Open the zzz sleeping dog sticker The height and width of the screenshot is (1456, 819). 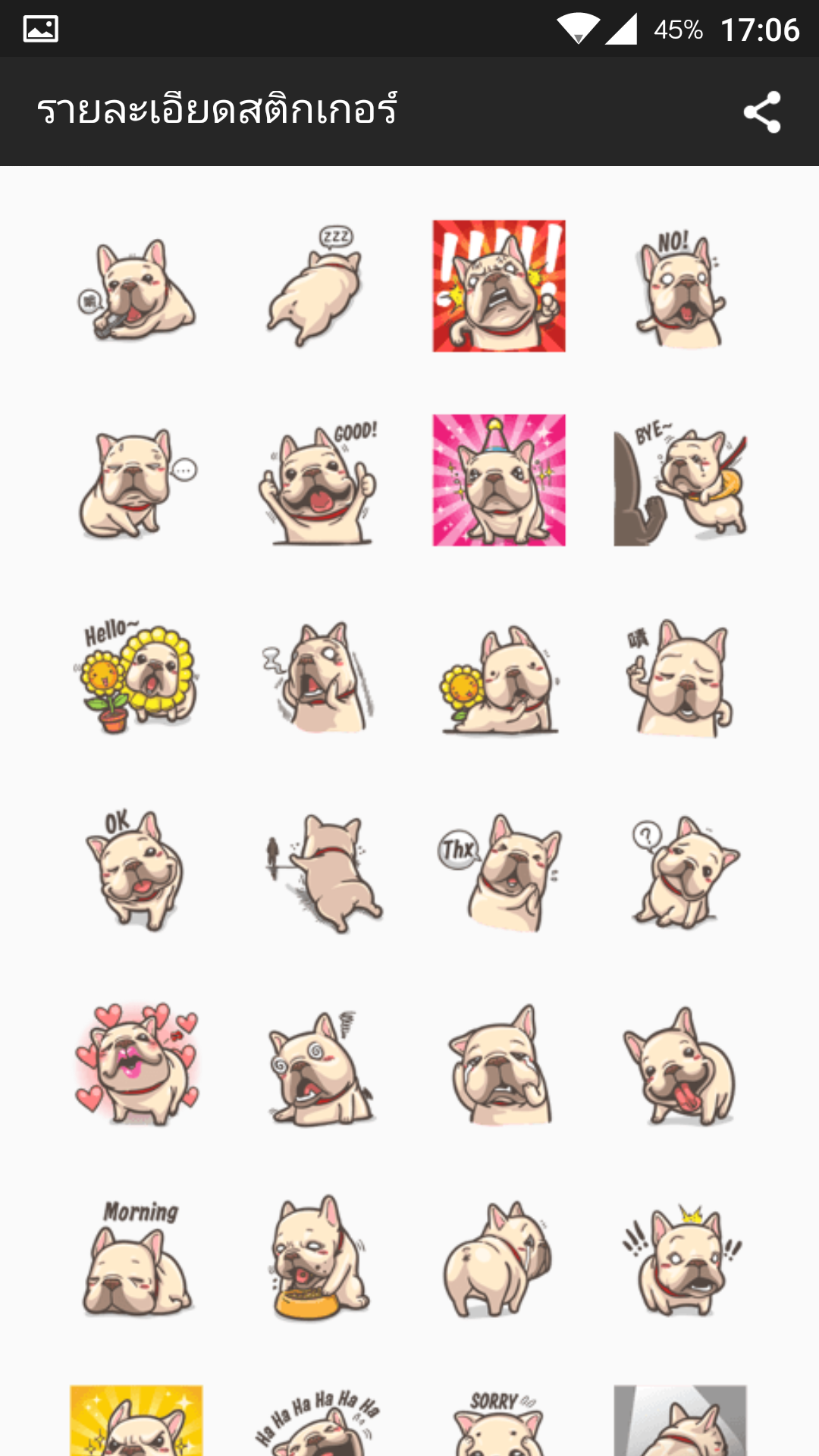coord(317,287)
